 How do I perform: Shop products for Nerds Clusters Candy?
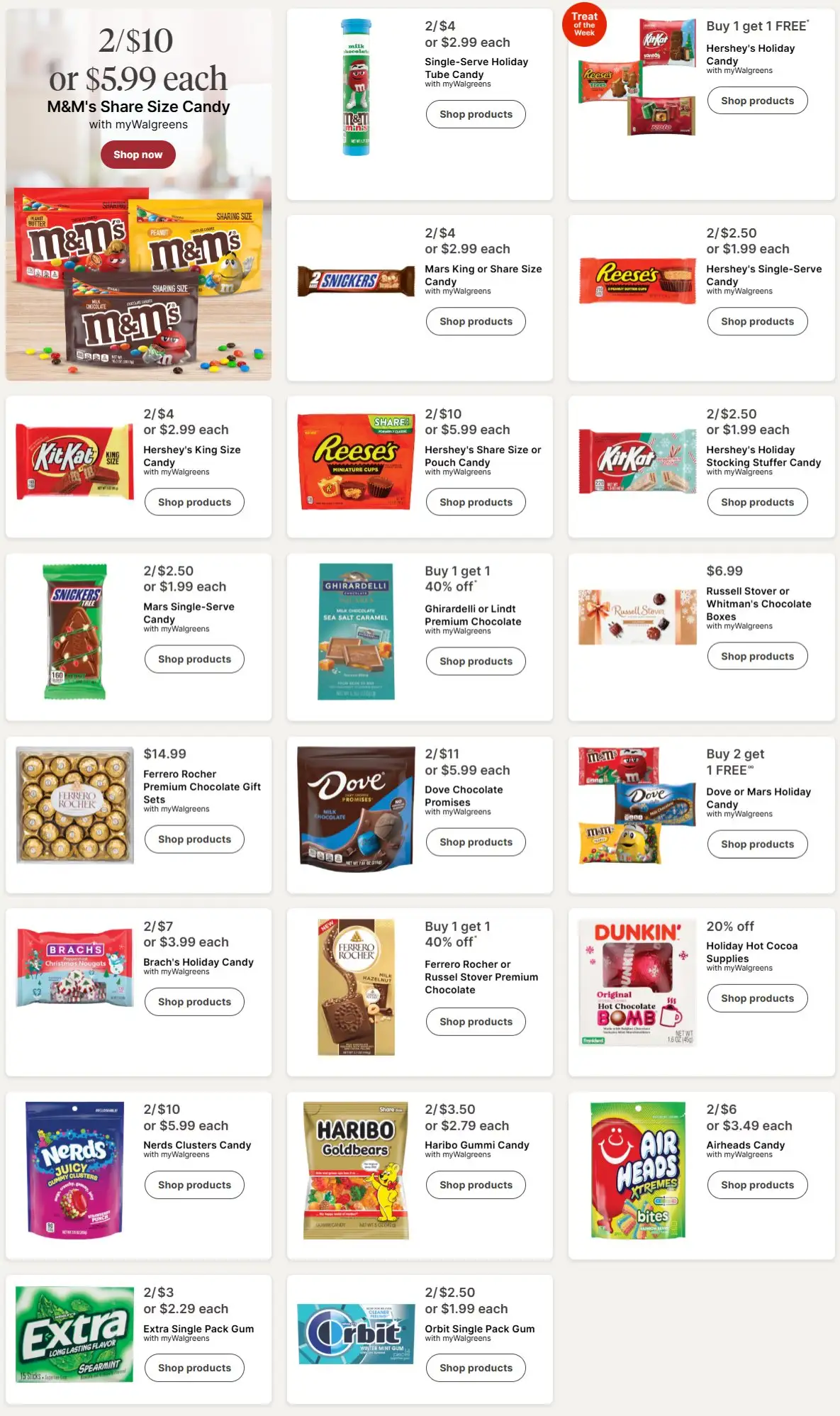194,1185
